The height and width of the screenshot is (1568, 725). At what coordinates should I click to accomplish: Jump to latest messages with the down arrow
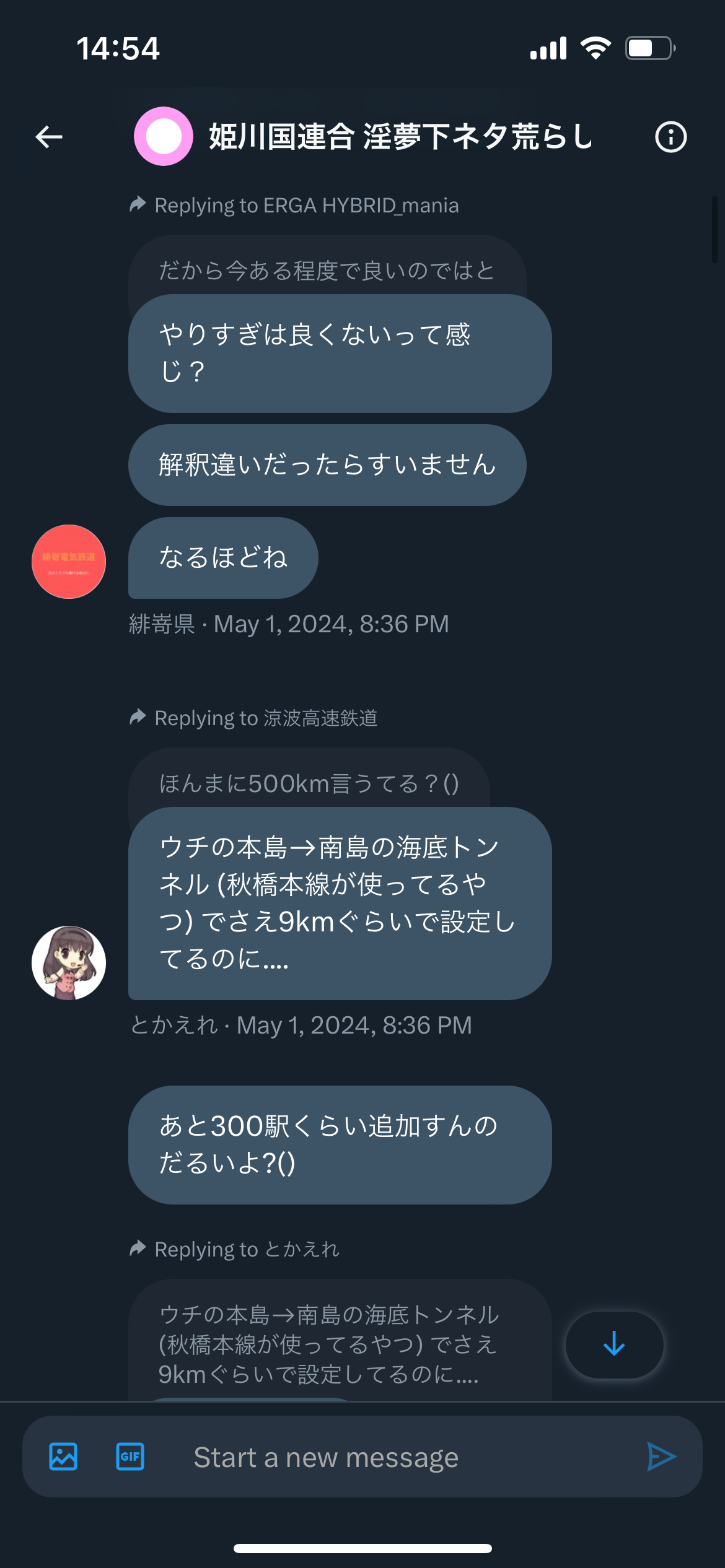point(614,1344)
